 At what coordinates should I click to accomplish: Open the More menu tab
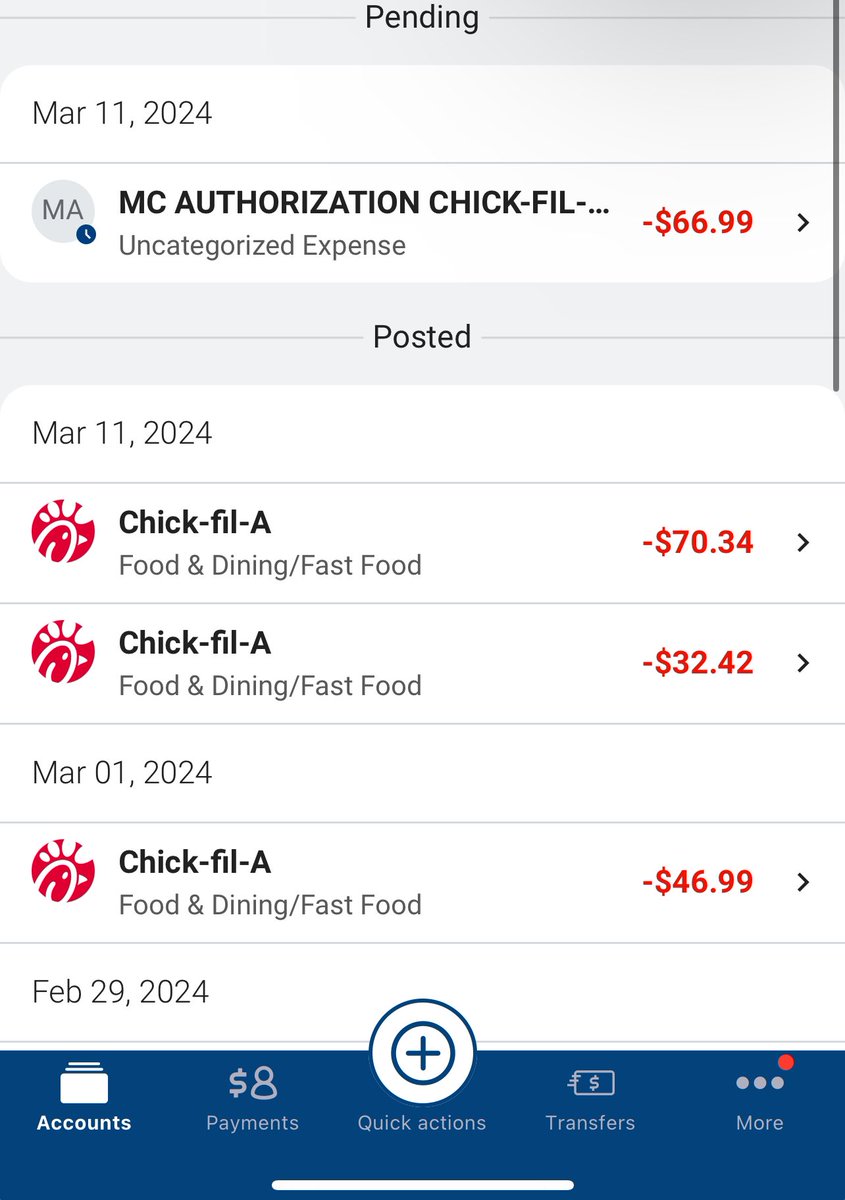tap(760, 1098)
